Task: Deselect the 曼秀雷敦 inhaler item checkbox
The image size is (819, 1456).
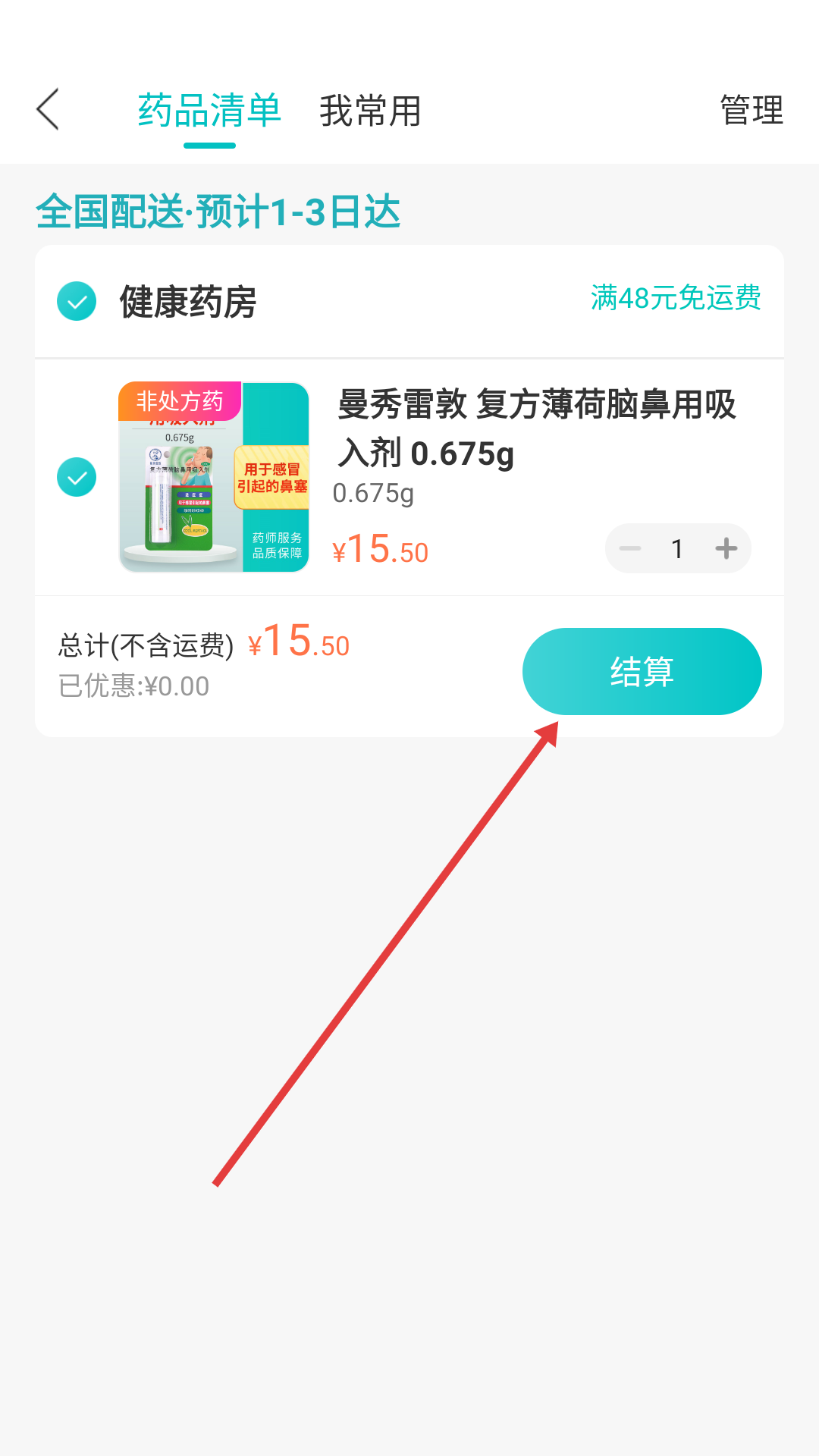Action: pos(77,477)
